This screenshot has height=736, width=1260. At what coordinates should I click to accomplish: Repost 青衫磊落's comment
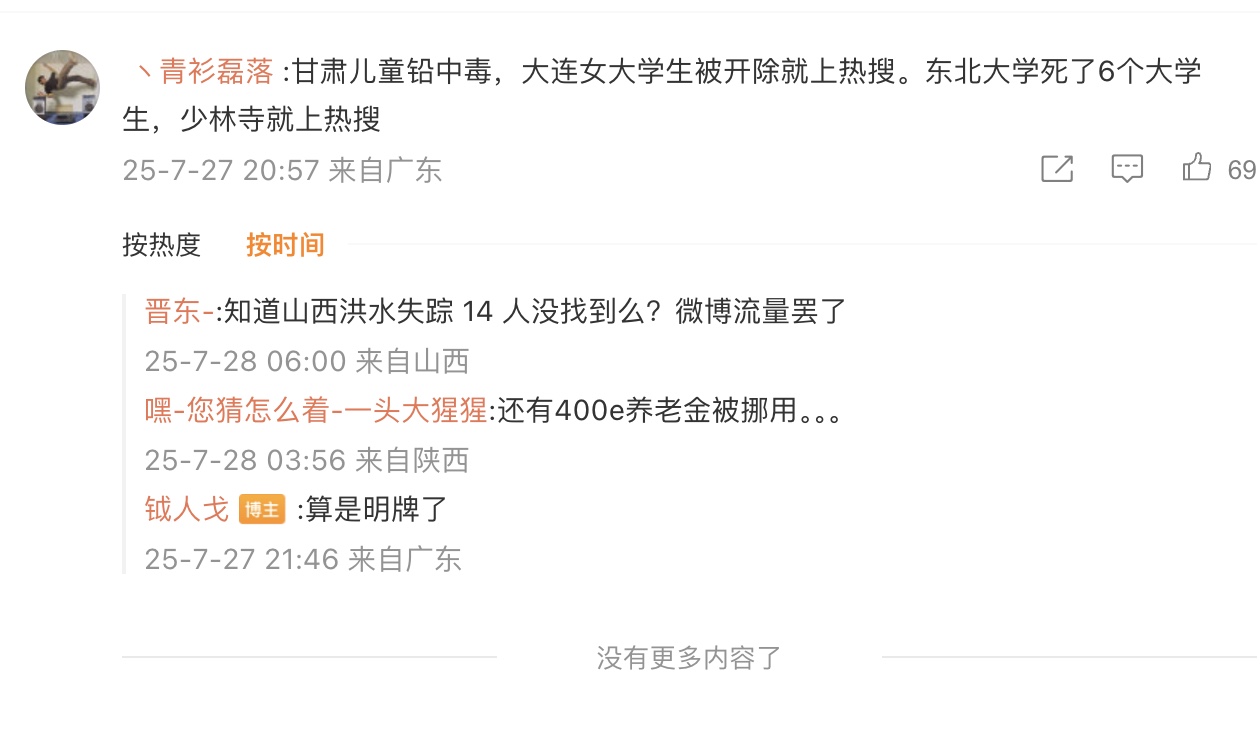coord(1056,169)
